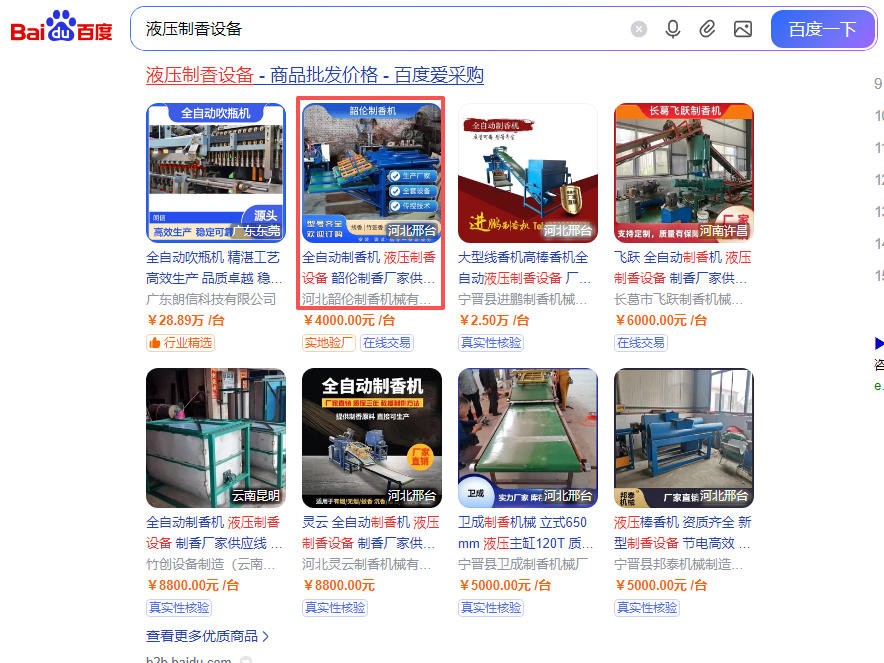The image size is (884, 663).
Task: View more via 查看更多优质商品
Action: tap(208, 636)
